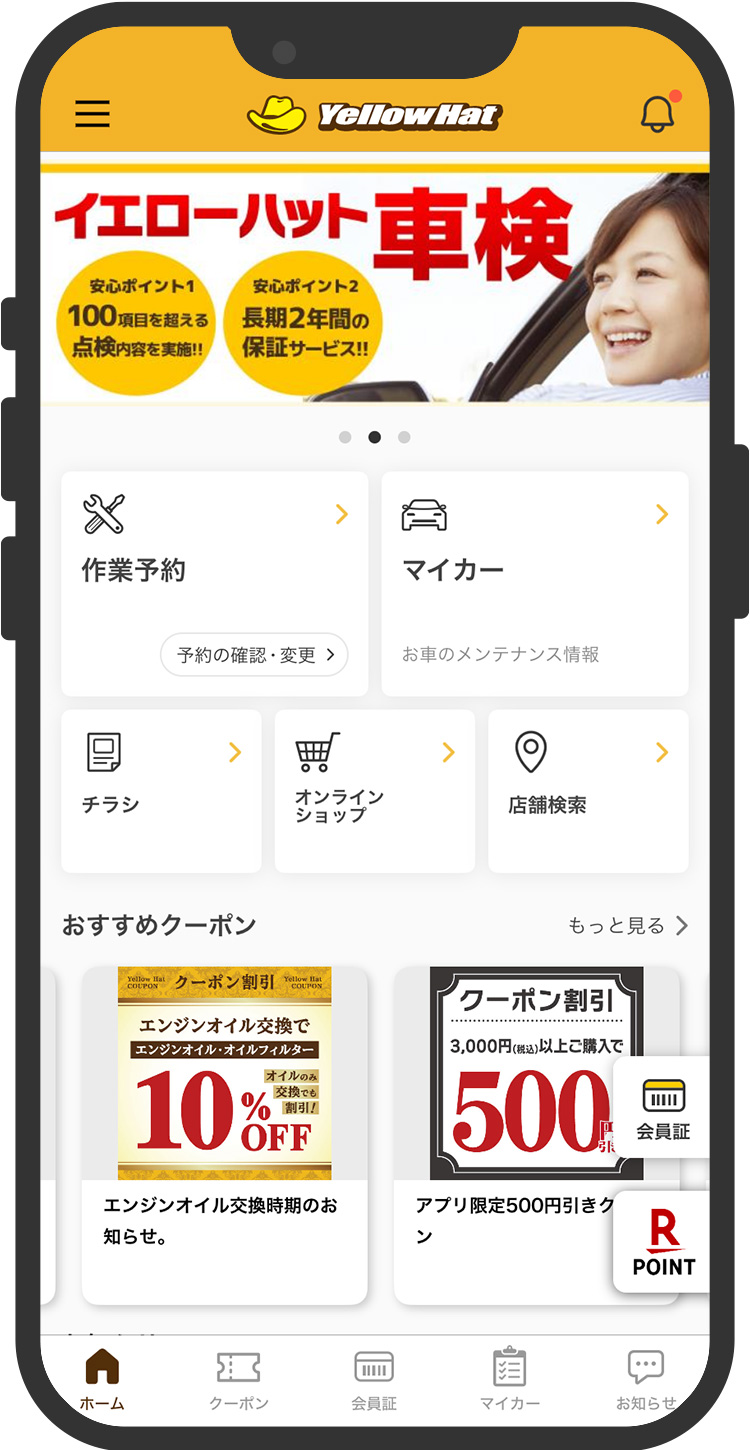
Task: Switch to the 会員証 bottom tab
Action: pyautogui.click(x=374, y=1380)
